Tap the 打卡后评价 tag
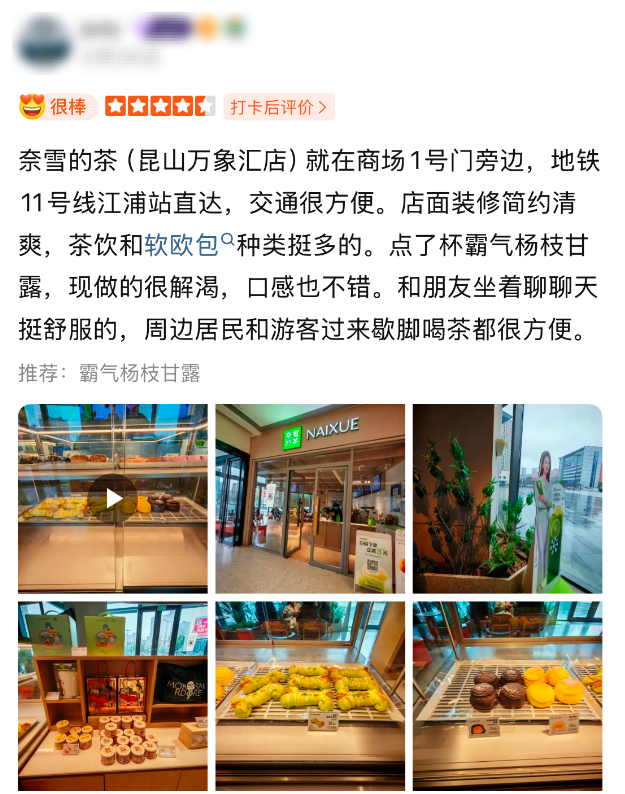This screenshot has width=625, height=794. (279, 106)
